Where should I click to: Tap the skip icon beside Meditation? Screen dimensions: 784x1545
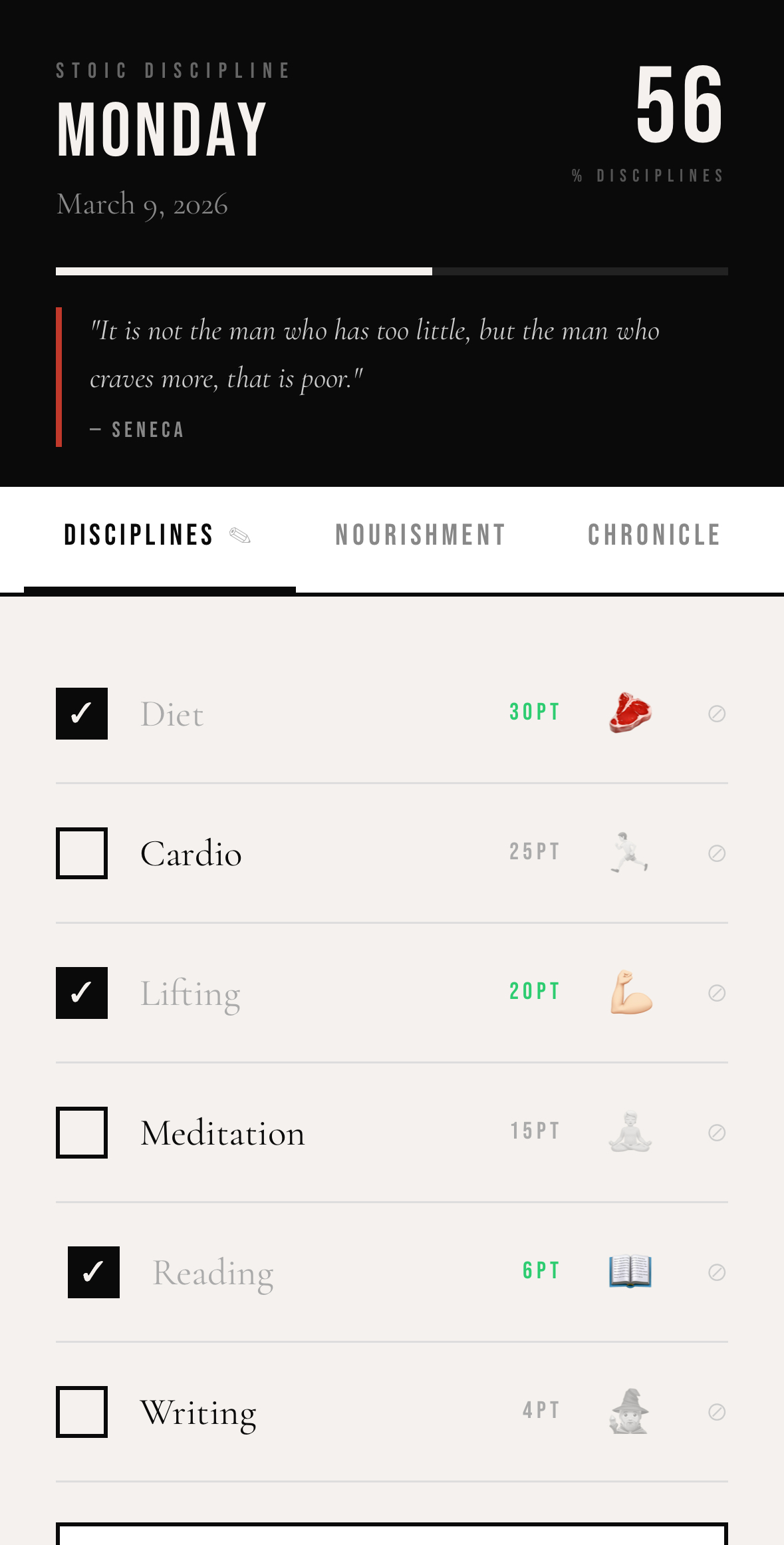[717, 1133]
